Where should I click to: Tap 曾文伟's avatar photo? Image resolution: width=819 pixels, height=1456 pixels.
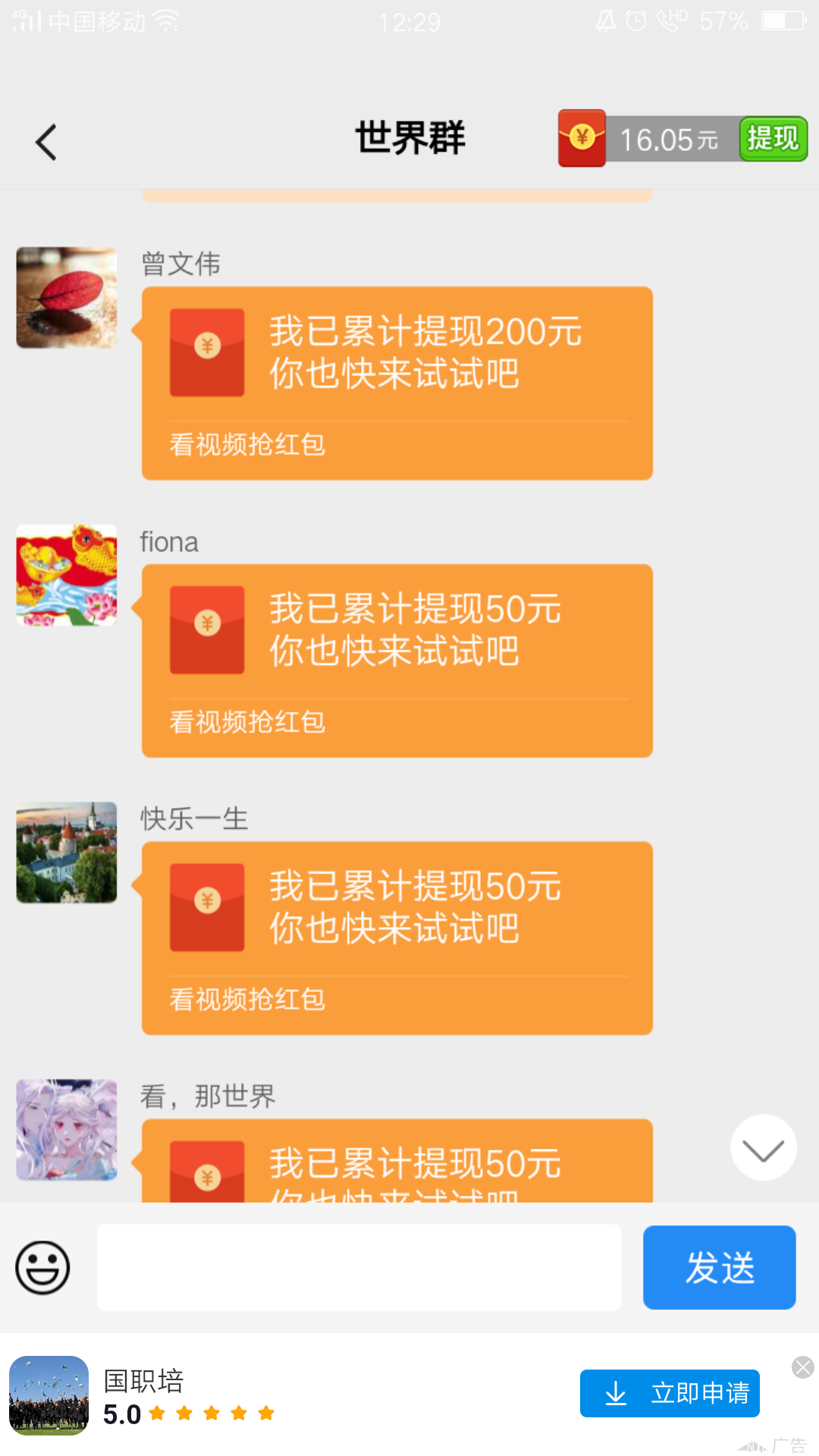(x=65, y=297)
